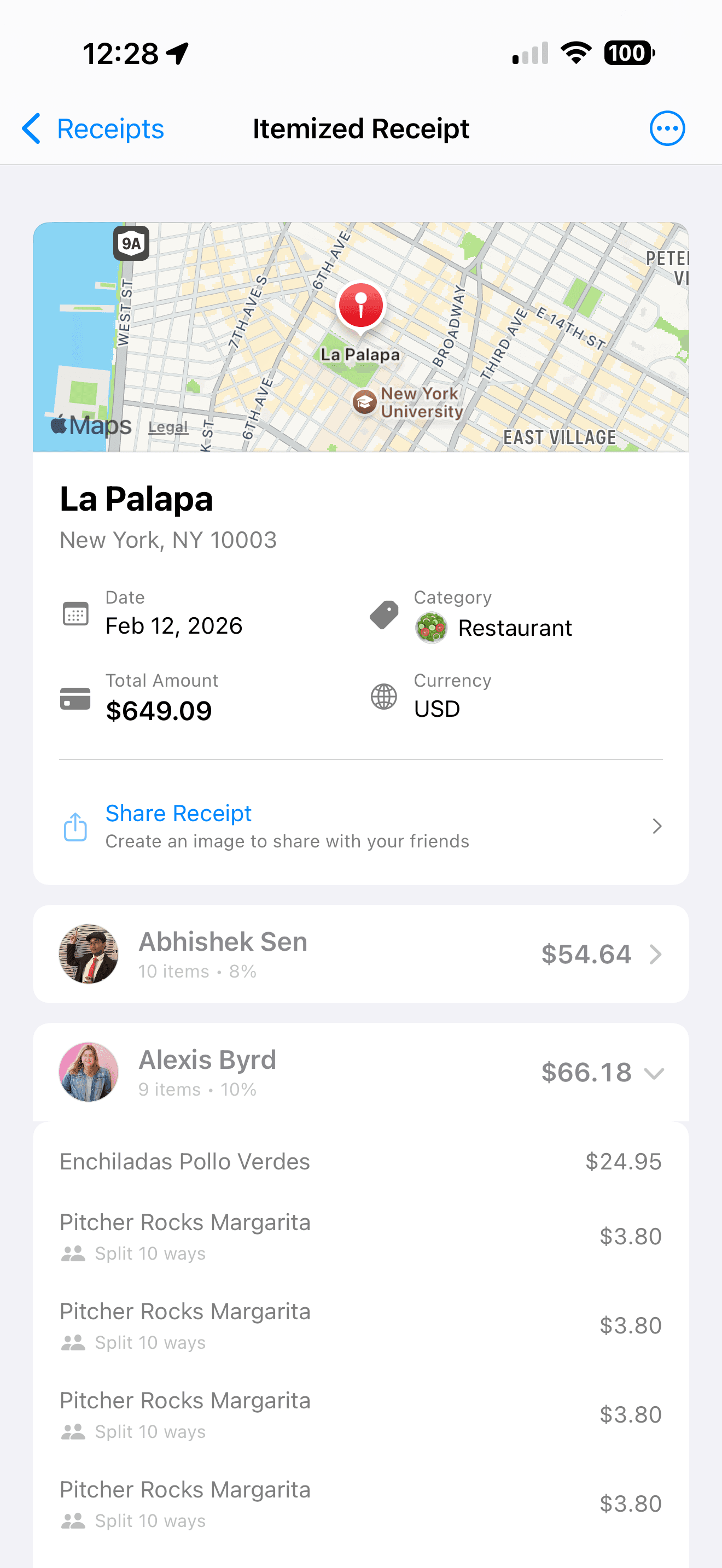Click the Itemized Receipt title
722x1568 pixels.
(x=361, y=128)
